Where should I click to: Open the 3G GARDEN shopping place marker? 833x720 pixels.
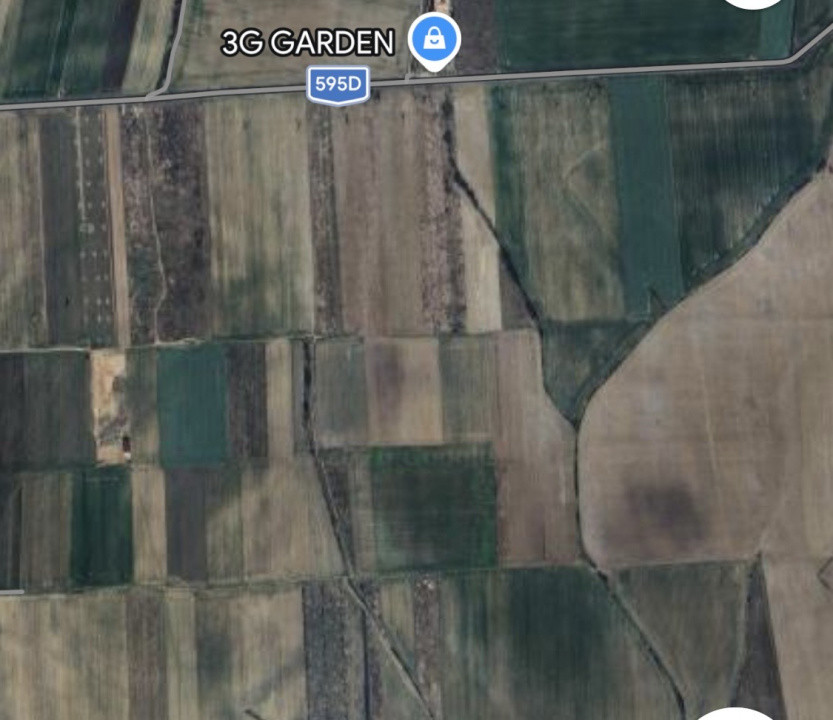[x=435, y=41]
